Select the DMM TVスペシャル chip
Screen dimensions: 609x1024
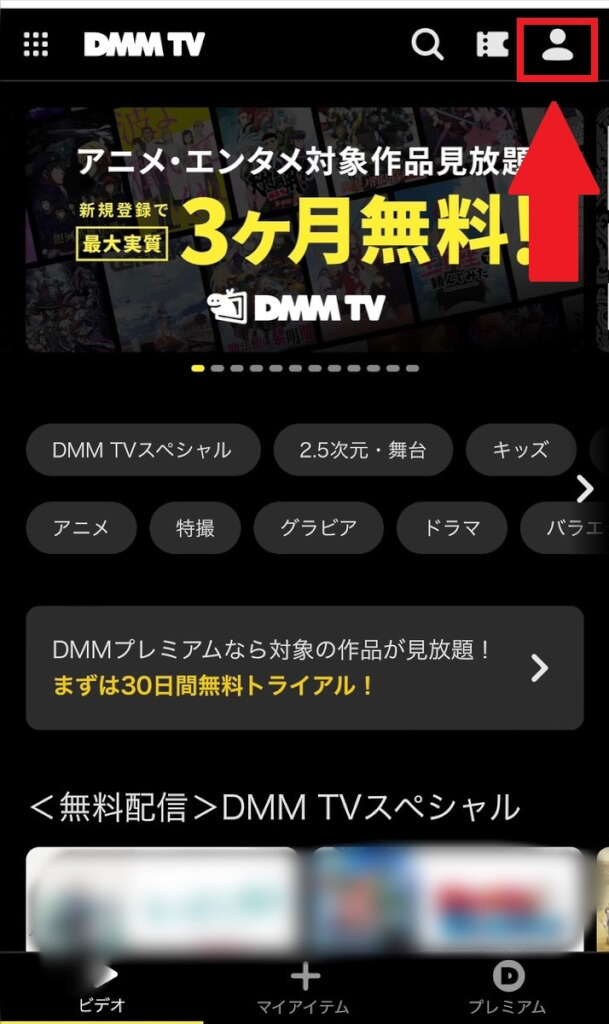pos(142,450)
